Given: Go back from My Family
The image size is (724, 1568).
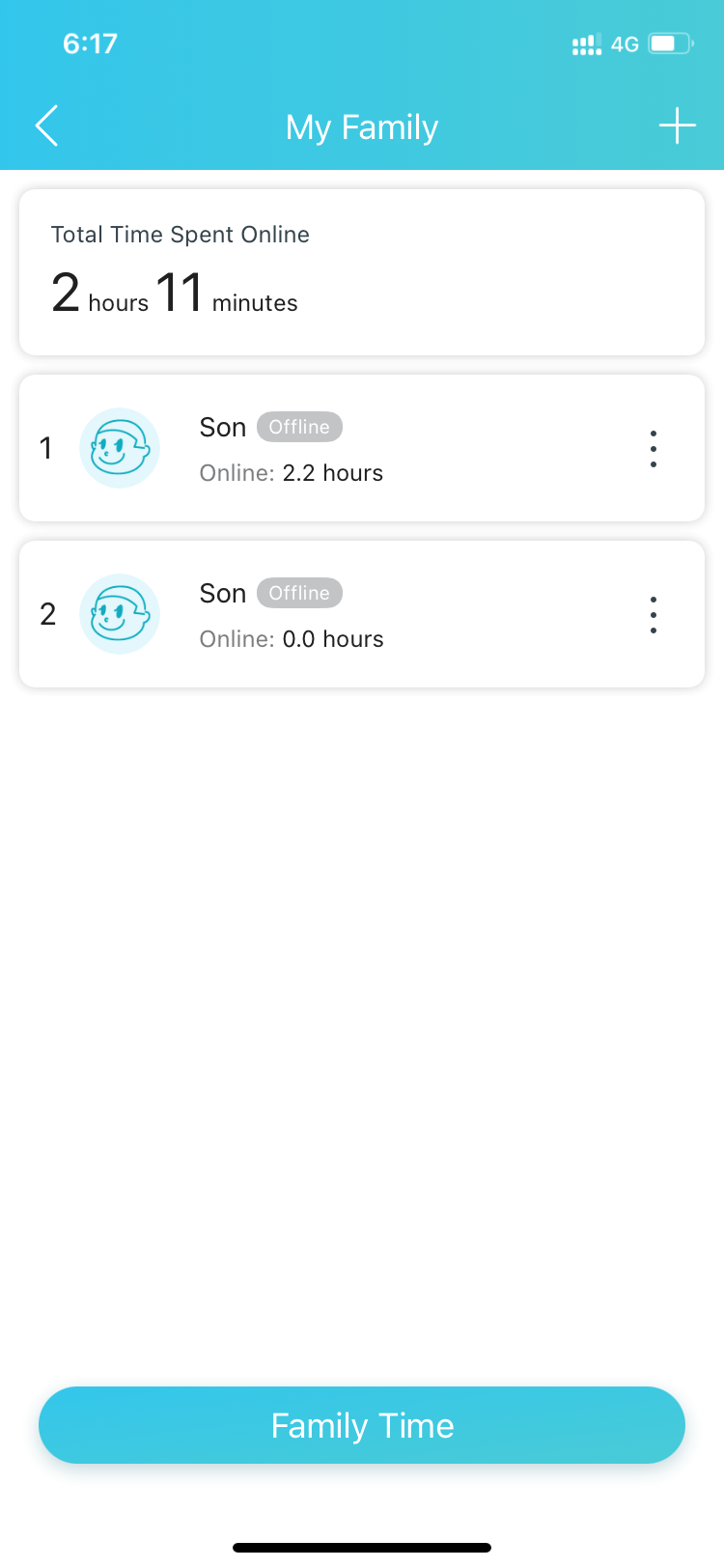Looking at the screenshot, I should point(46,126).
